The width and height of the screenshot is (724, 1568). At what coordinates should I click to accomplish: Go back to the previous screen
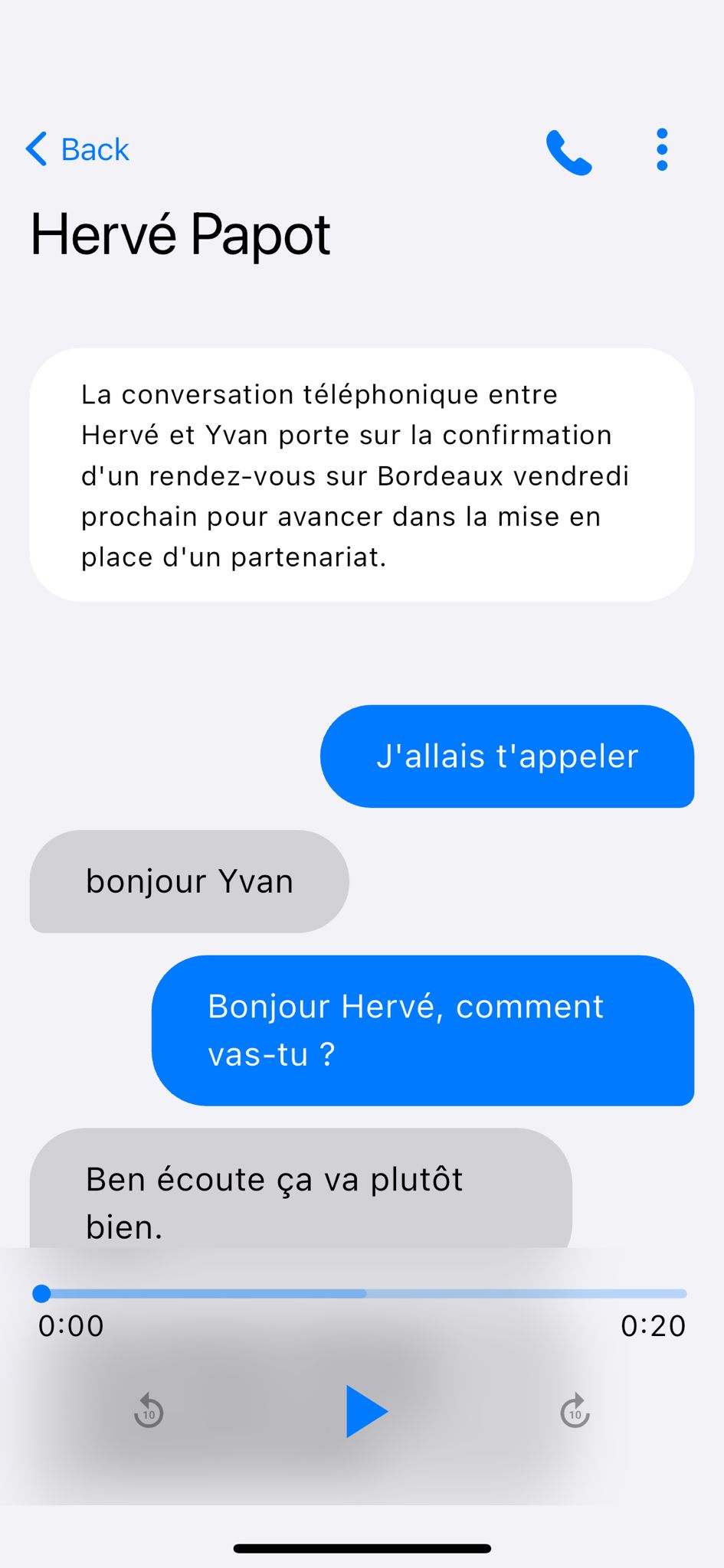pos(77,149)
